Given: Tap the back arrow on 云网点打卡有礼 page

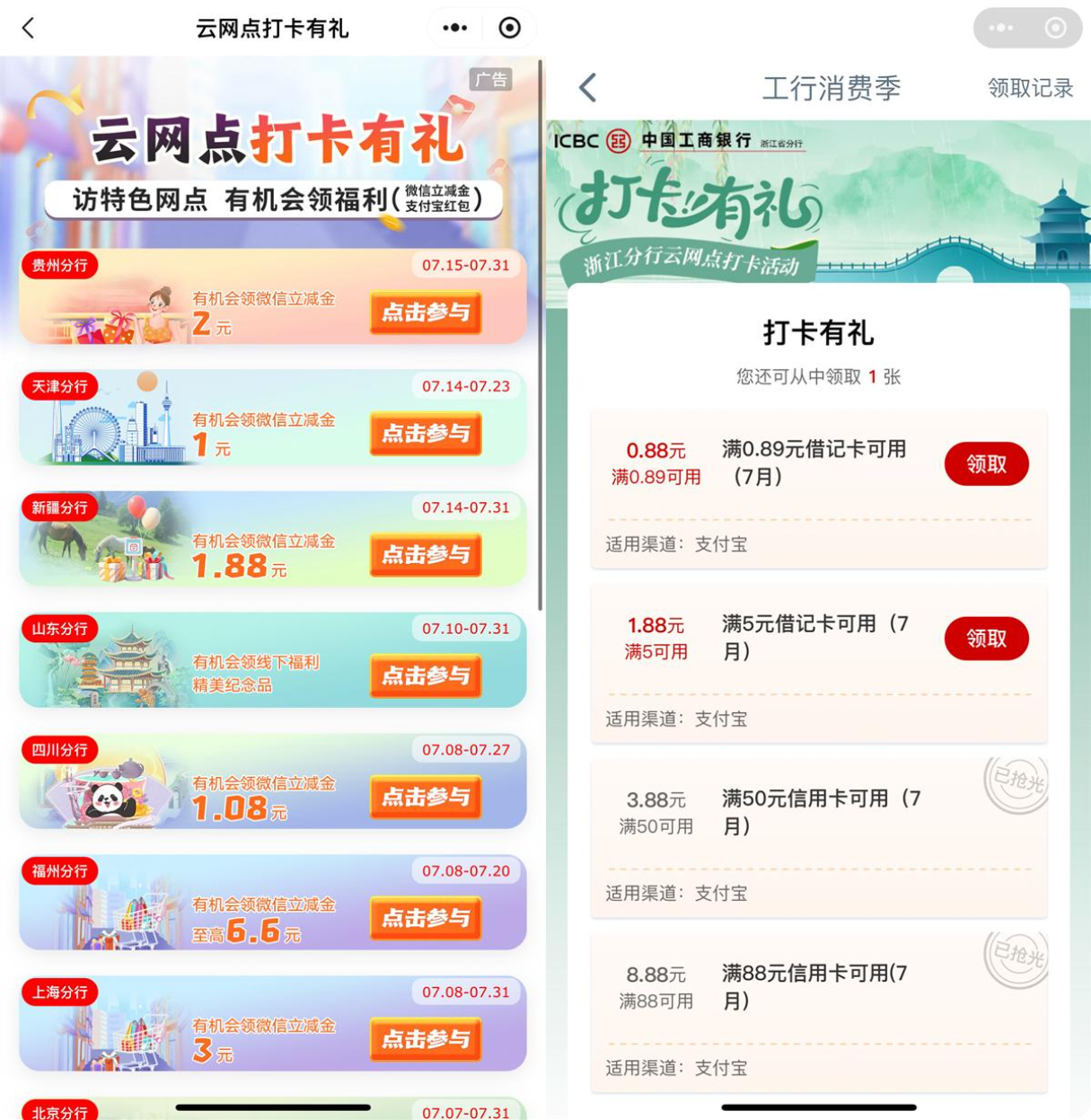Looking at the screenshot, I should click(x=27, y=29).
